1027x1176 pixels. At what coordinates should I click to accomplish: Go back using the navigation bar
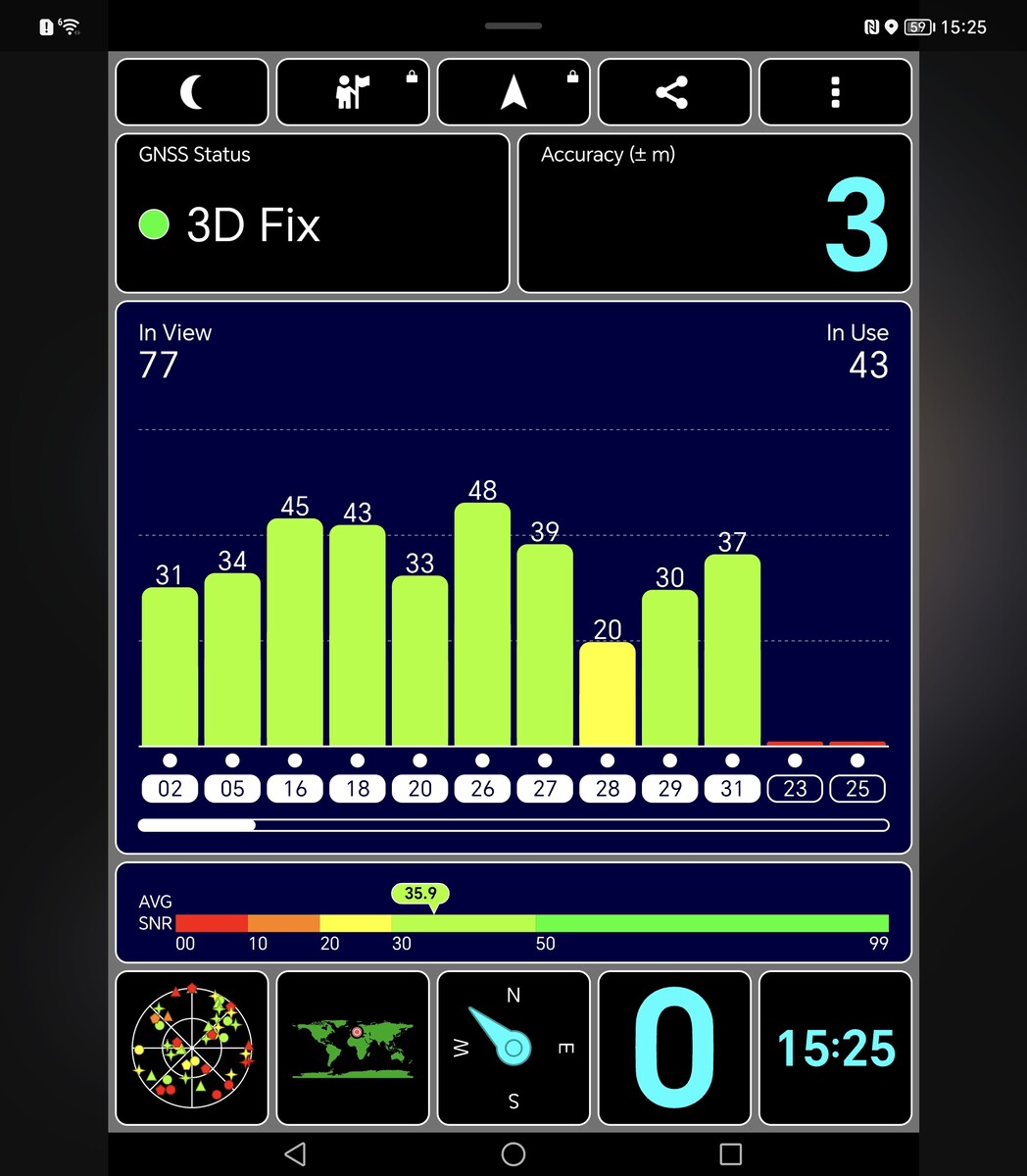click(x=295, y=1153)
